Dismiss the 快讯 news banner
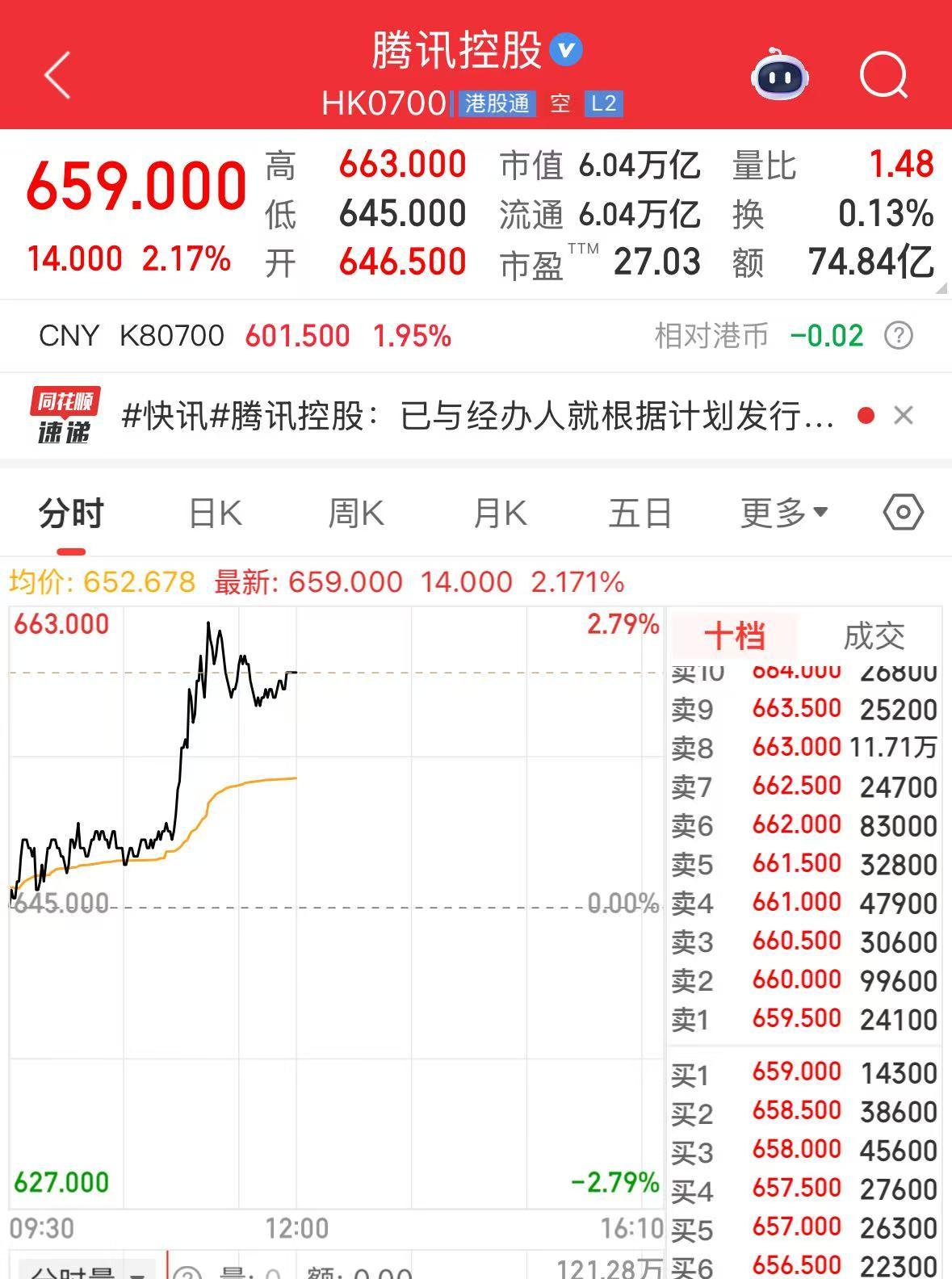This screenshot has height=1279, width=952. click(x=904, y=416)
